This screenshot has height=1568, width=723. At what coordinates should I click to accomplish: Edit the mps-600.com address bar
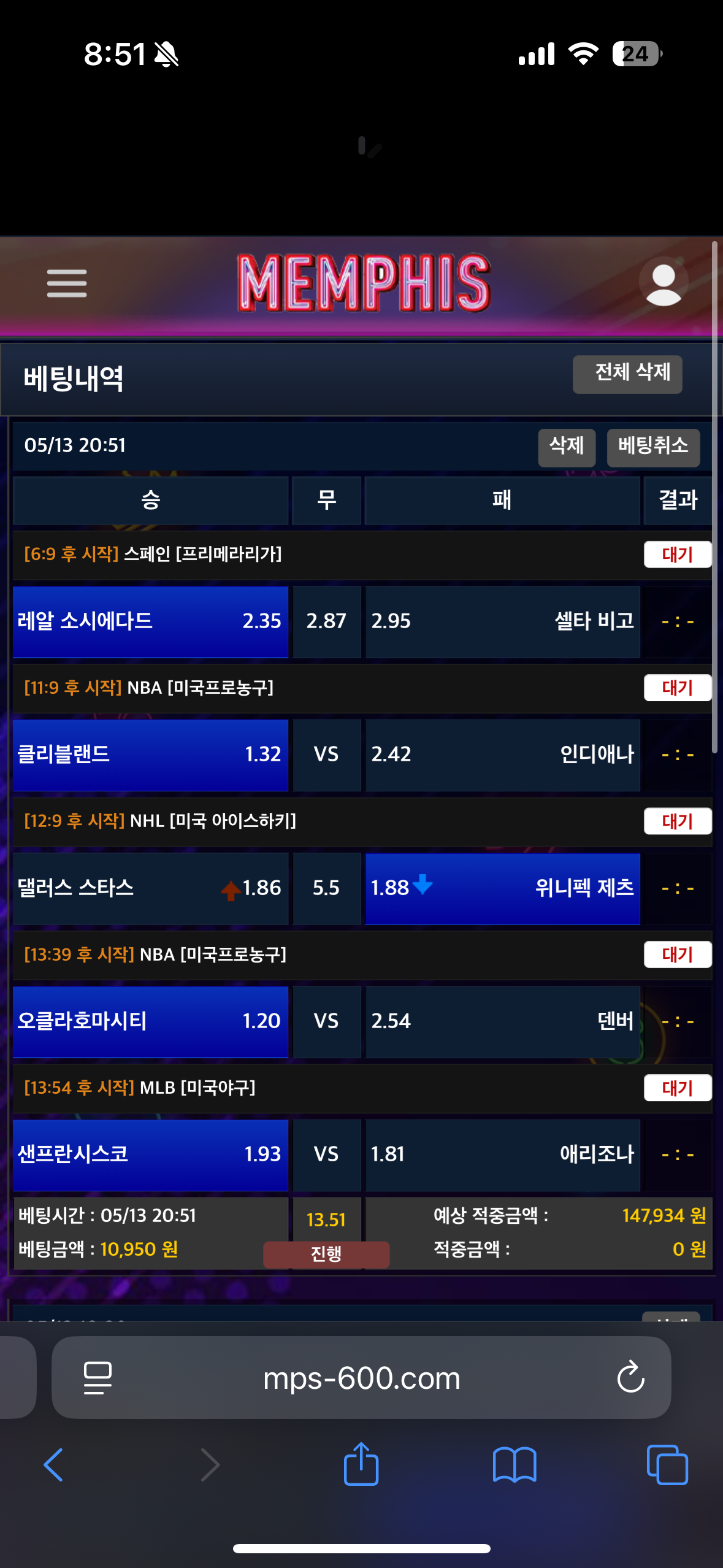361,1378
